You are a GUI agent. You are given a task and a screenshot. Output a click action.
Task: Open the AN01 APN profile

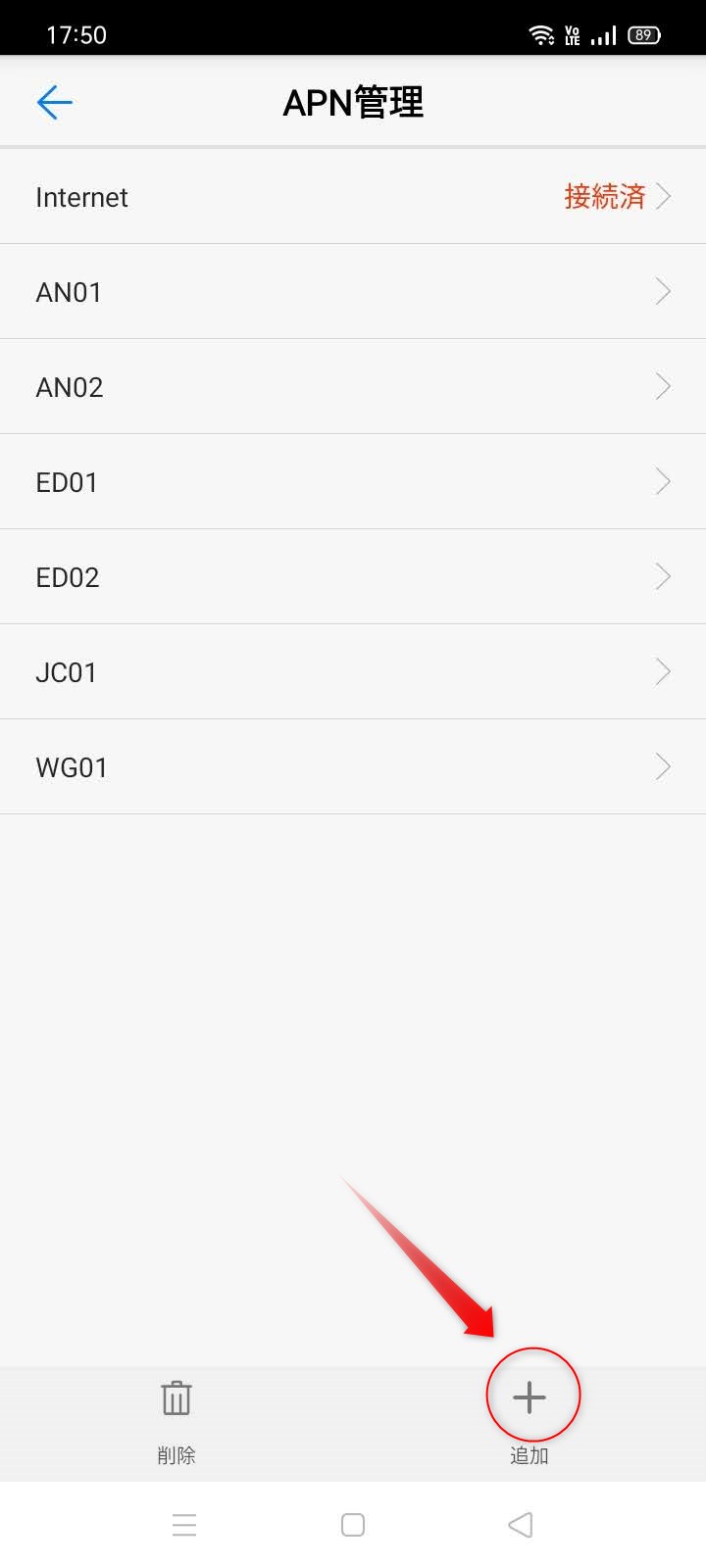point(353,292)
